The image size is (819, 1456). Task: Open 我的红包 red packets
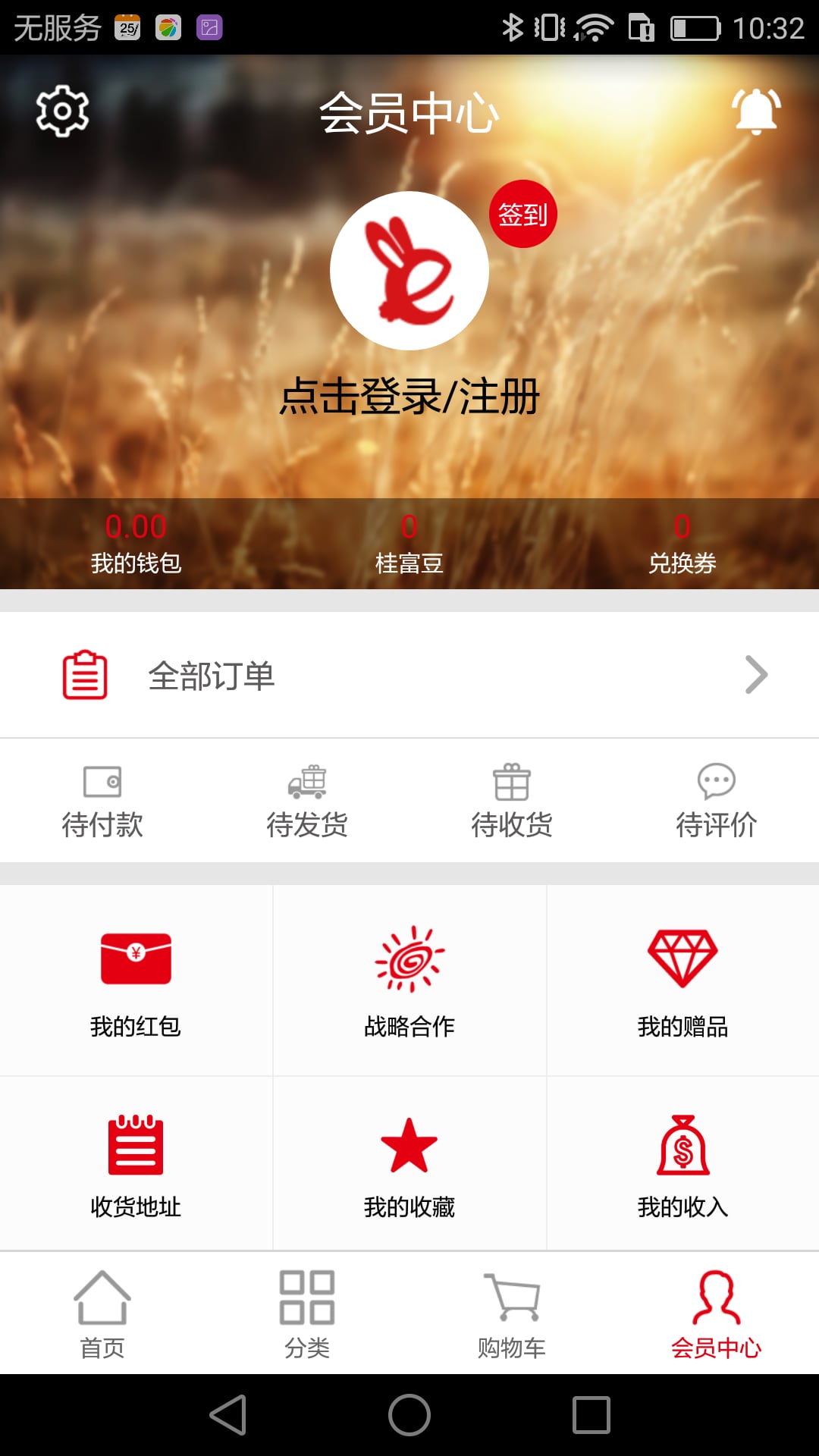(136, 981)
